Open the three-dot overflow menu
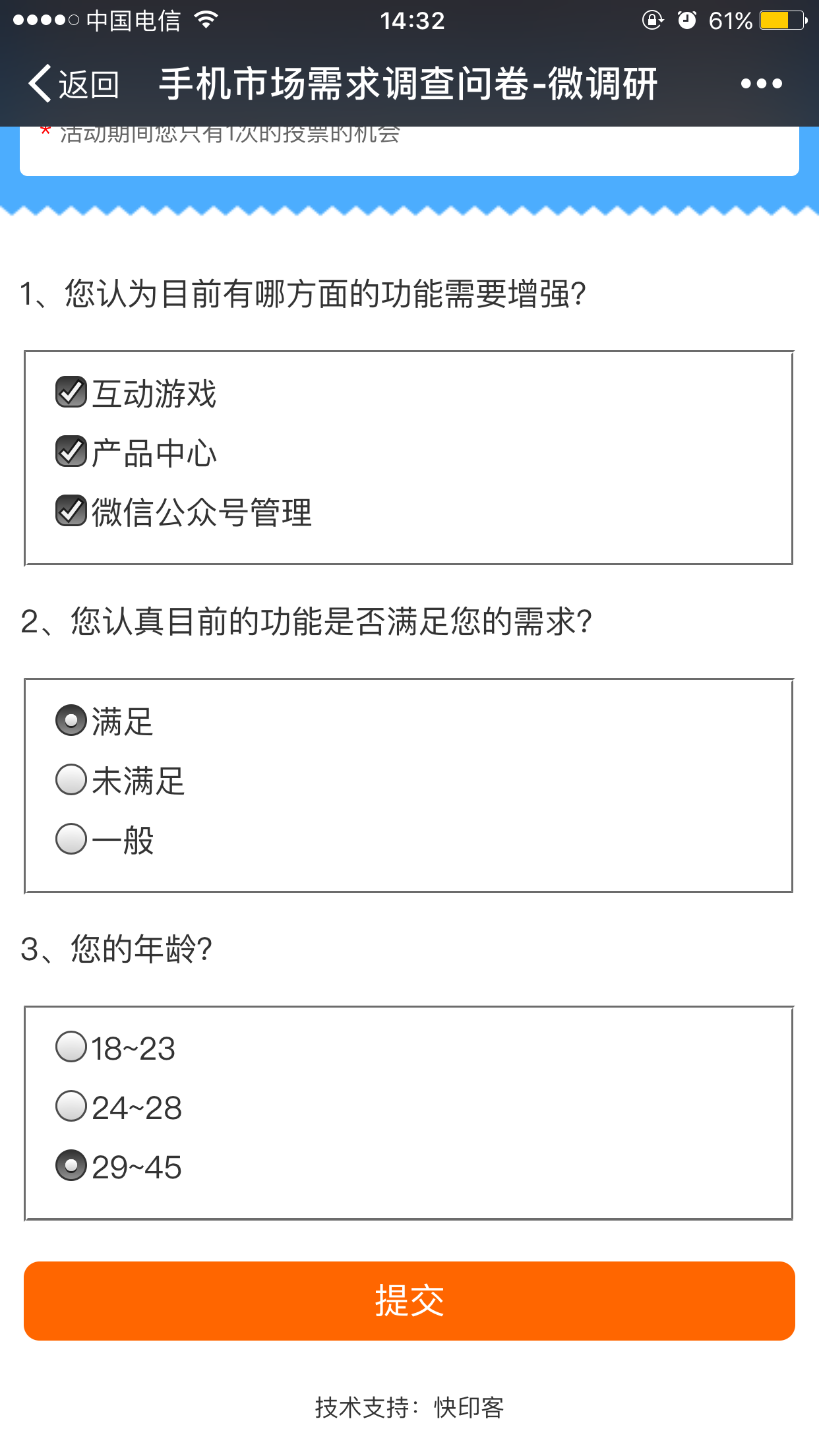Viewport: 819px width, 1456px height. pyautogui.click(x=761, y=84)
